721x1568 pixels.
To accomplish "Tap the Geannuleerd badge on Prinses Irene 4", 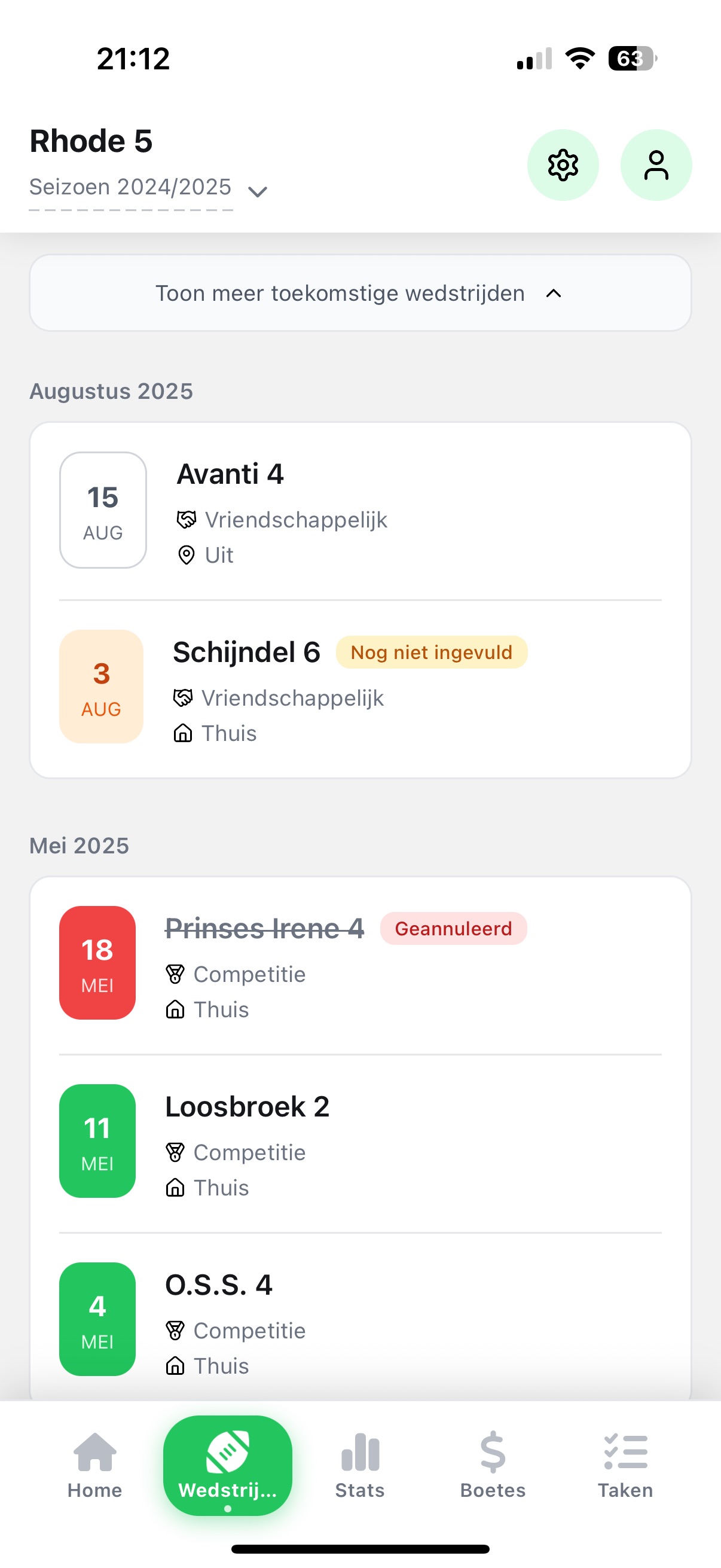I will click(453, 928).
